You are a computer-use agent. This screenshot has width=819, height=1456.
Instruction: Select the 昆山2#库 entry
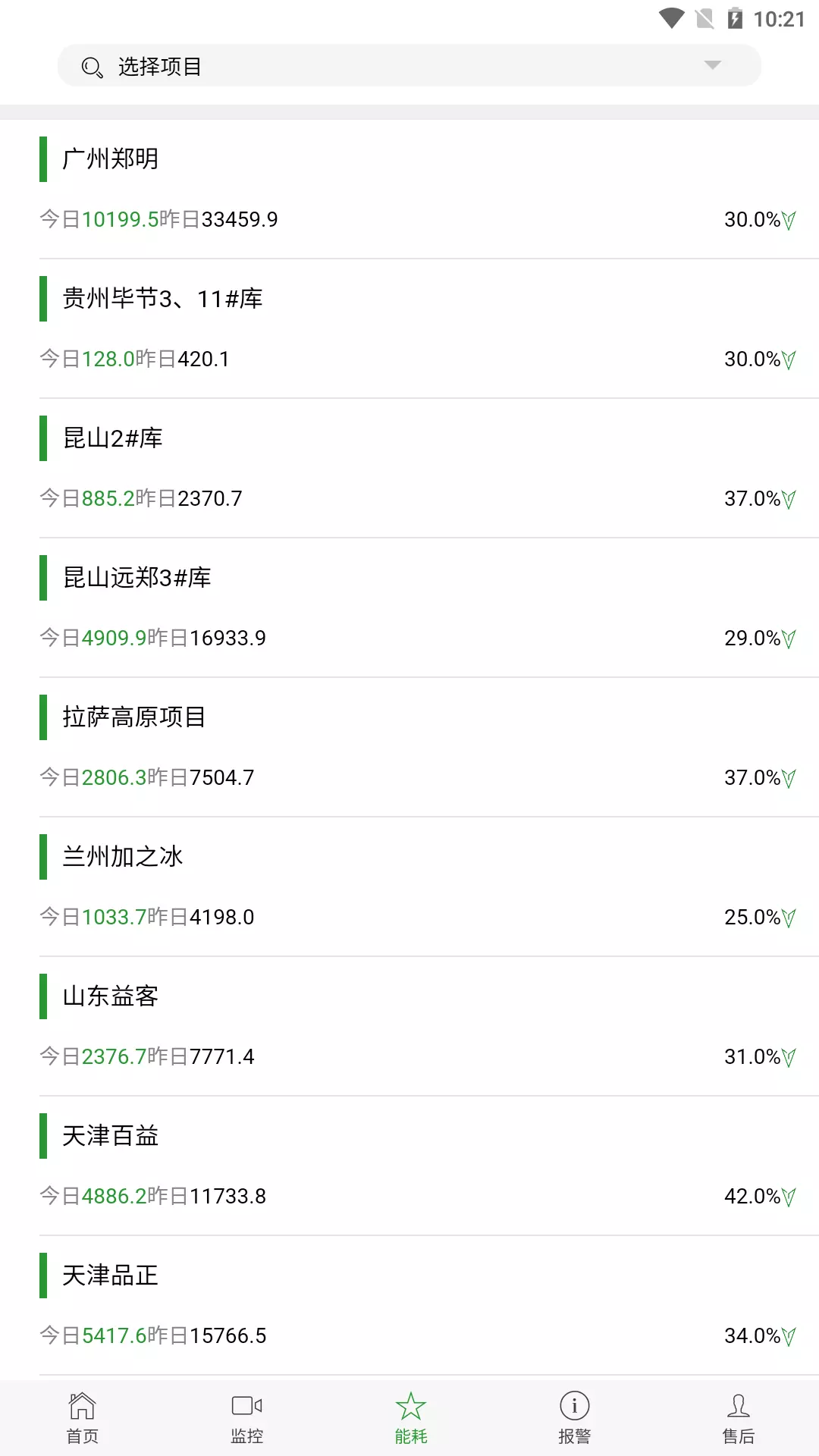pyautogui.click(x=409, y=469)
